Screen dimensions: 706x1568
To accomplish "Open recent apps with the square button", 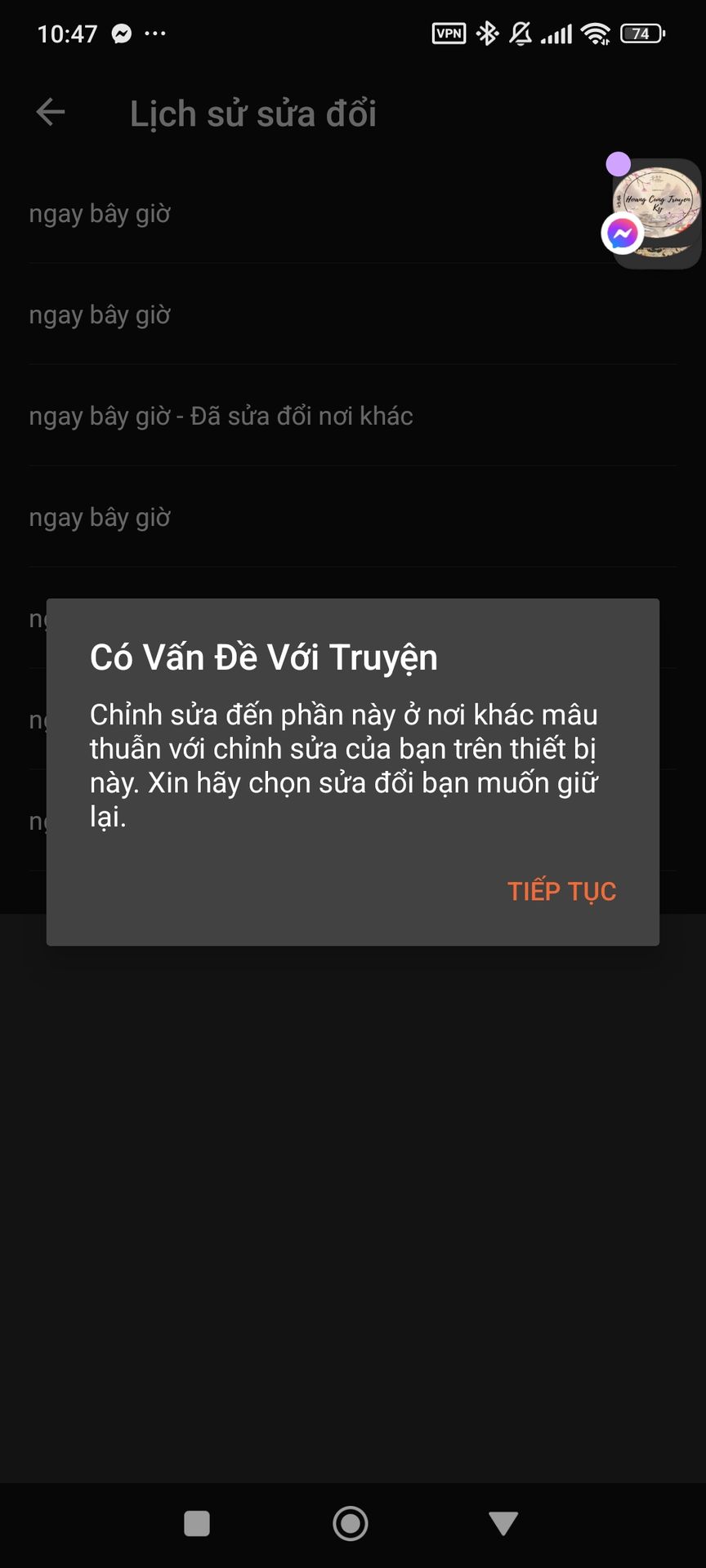I will [x=197, y=1523].
